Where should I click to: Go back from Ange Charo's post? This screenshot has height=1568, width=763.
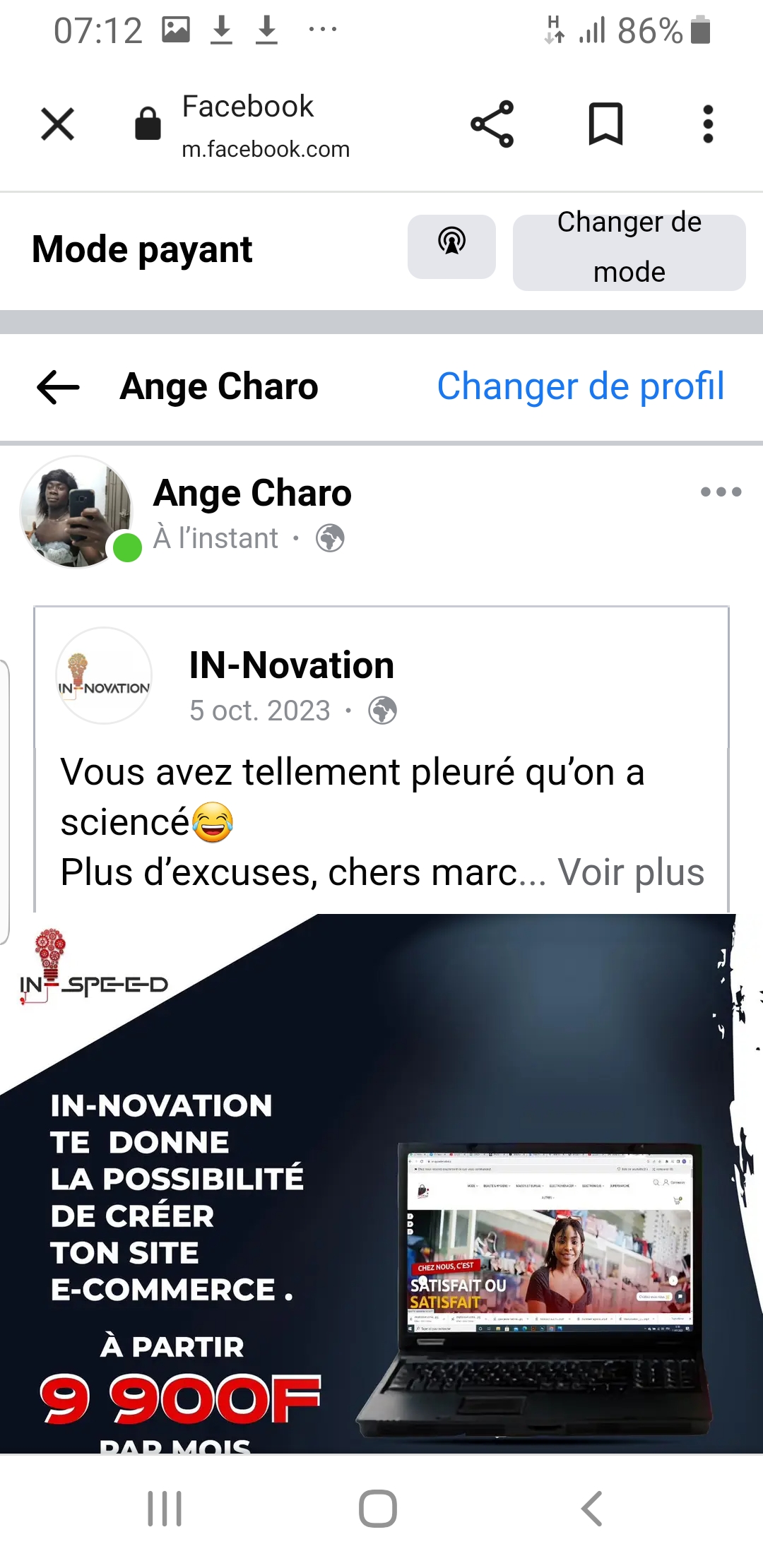[58, 387]
